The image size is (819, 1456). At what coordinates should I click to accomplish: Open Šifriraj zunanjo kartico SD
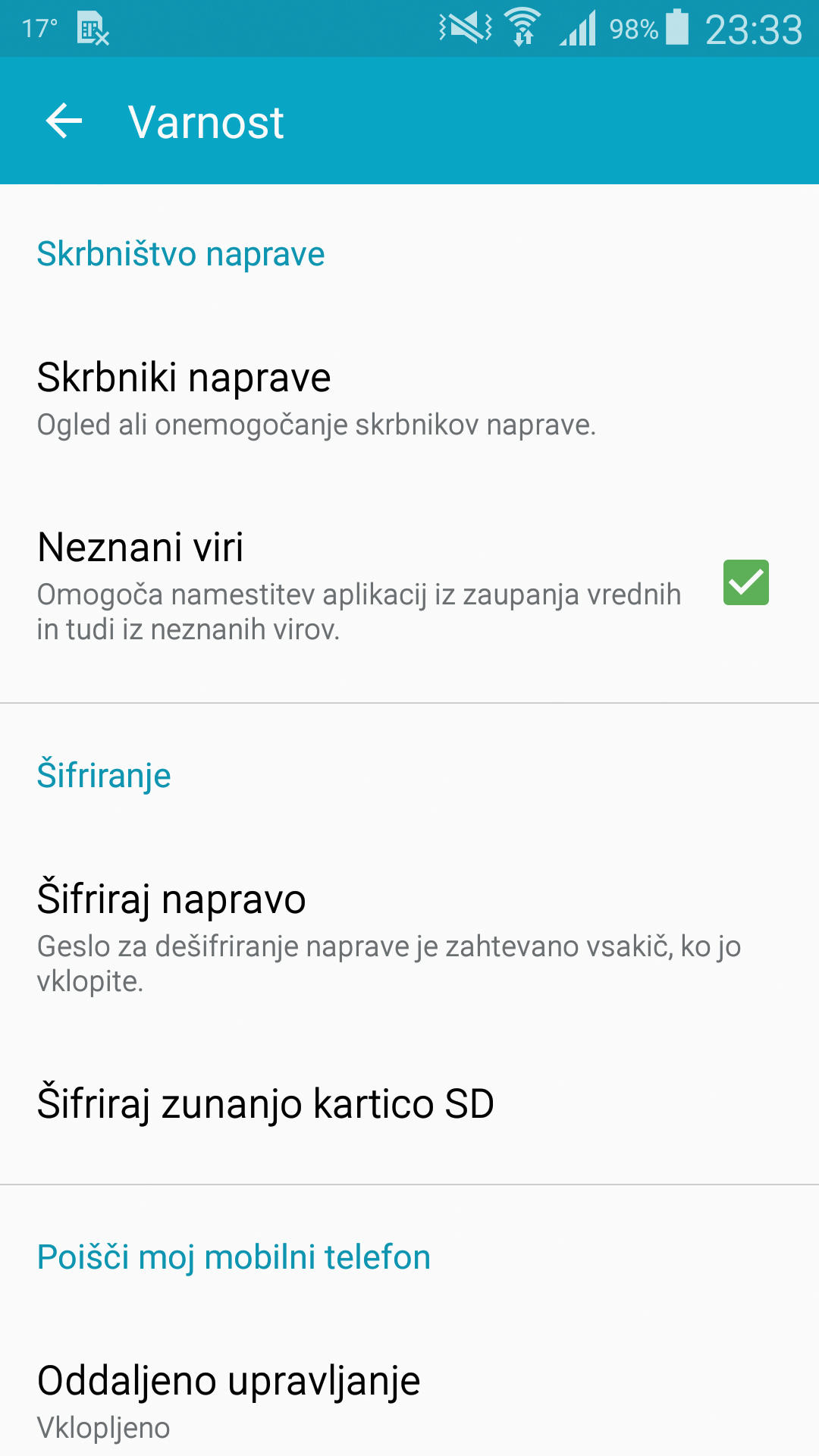click(x=409, y=1103)
